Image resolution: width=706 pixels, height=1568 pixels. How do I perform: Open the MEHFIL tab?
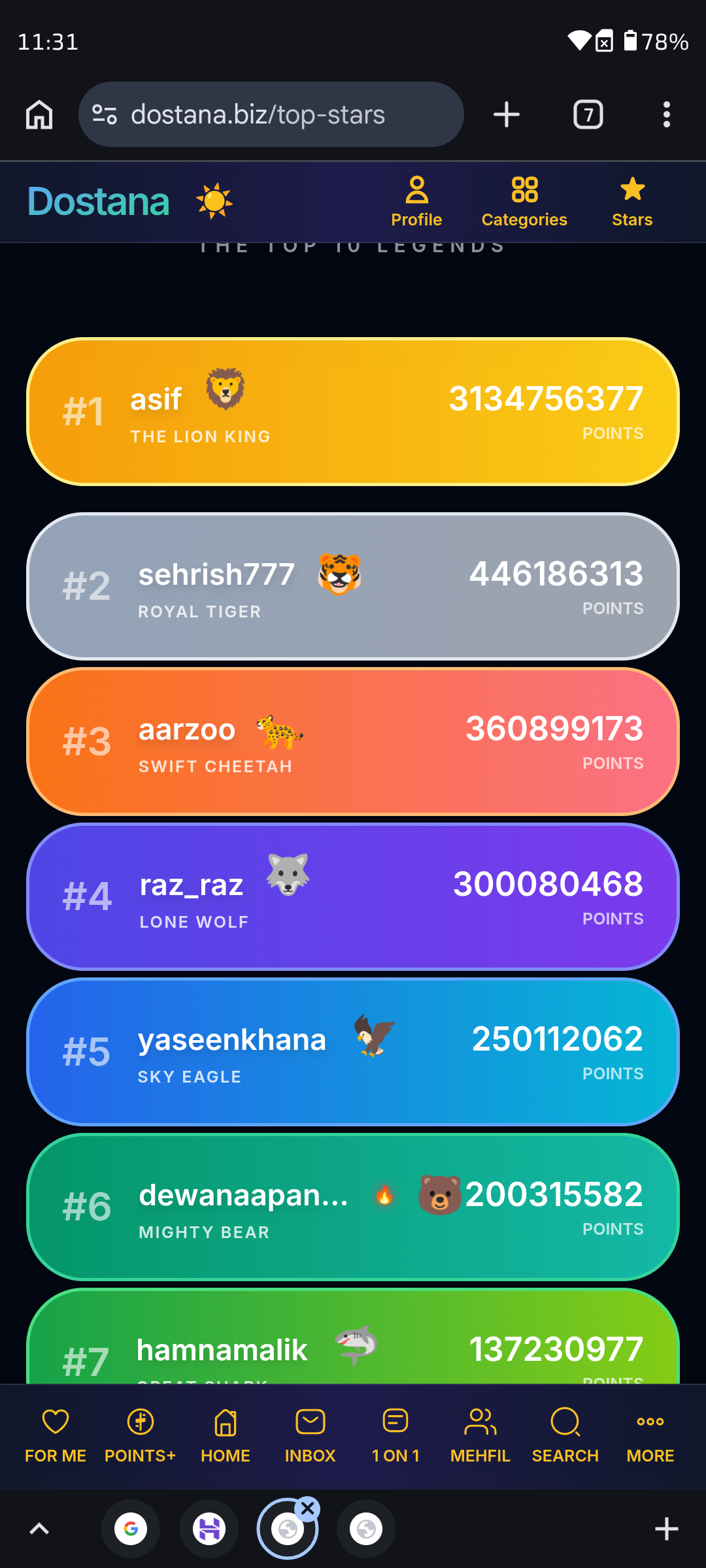[480, 1436]
